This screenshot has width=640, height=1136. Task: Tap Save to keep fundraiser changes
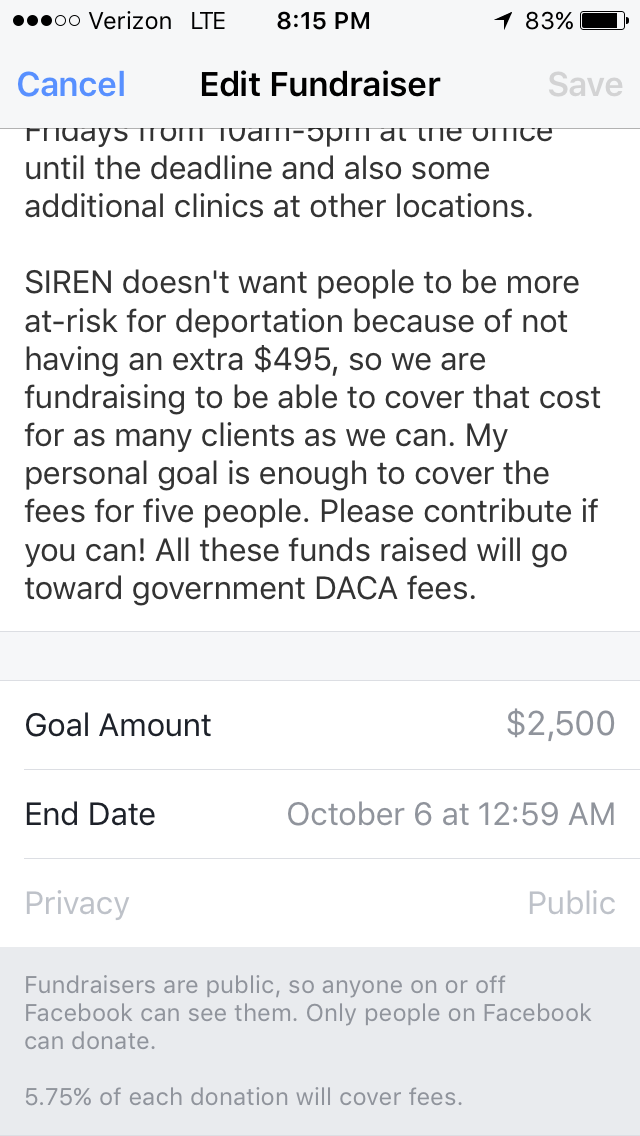point(585,84)
